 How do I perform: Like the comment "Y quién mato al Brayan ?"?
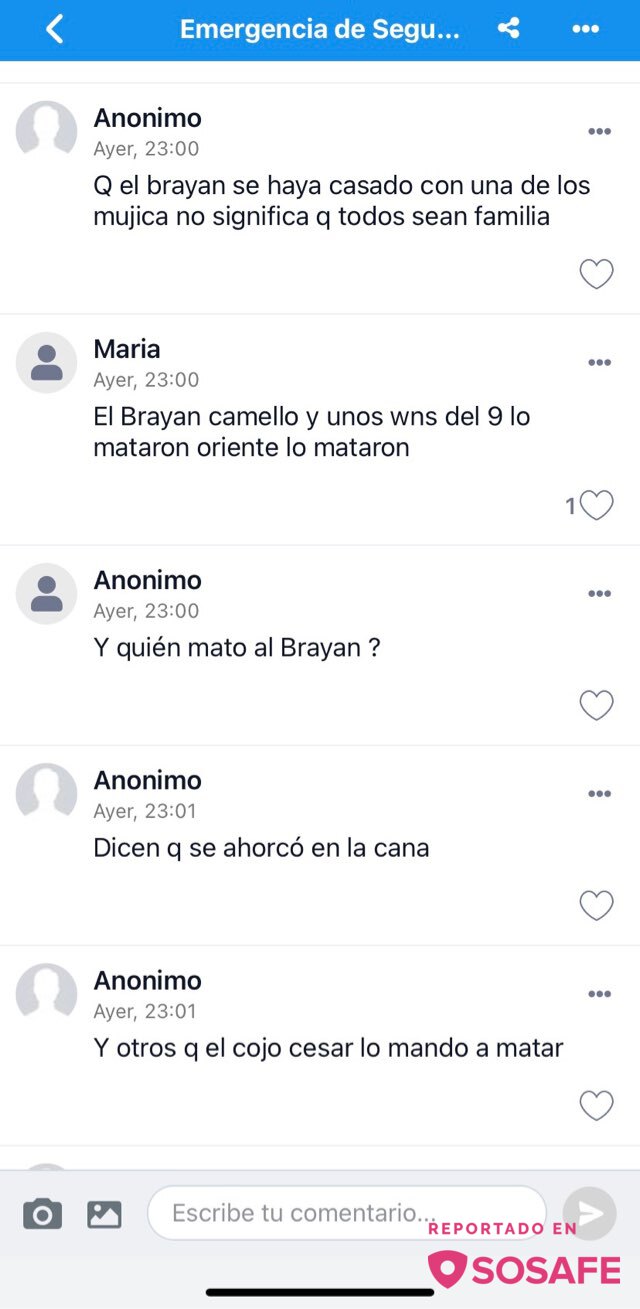pos(597,706)
